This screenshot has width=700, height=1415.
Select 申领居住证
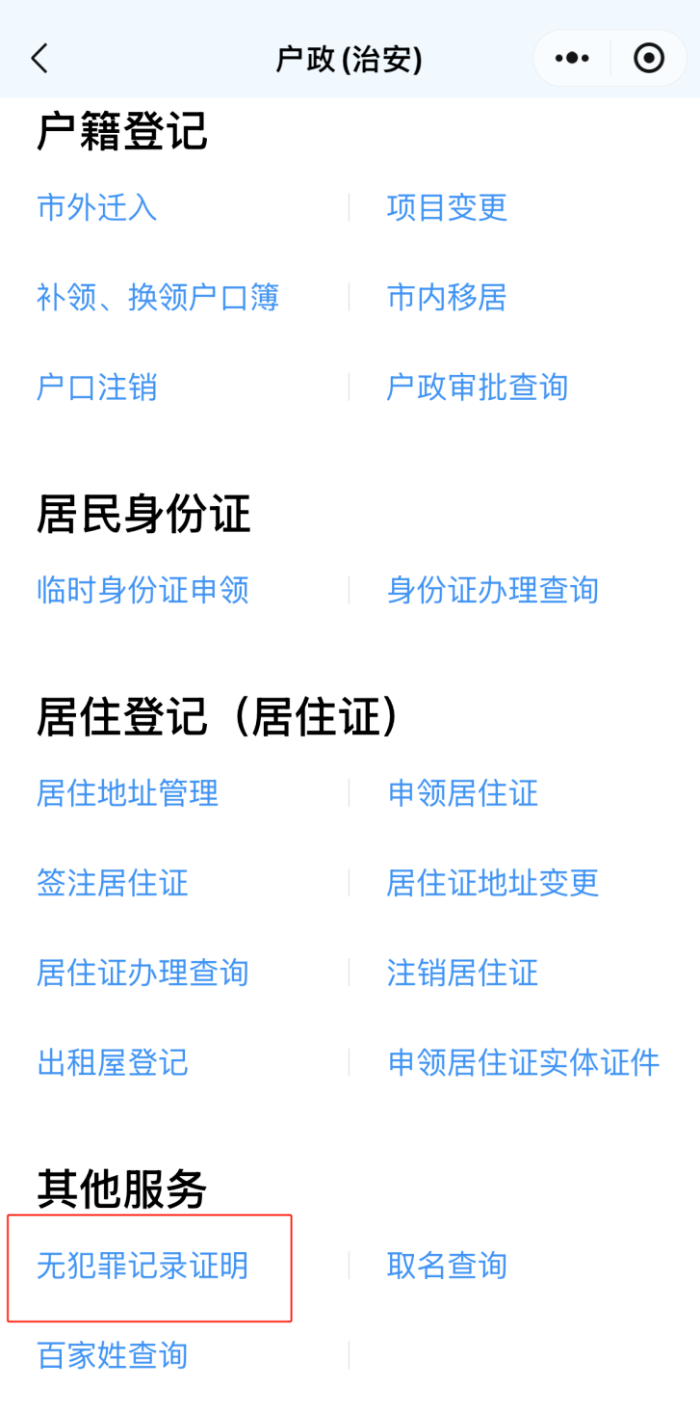(x=462, y=794)
